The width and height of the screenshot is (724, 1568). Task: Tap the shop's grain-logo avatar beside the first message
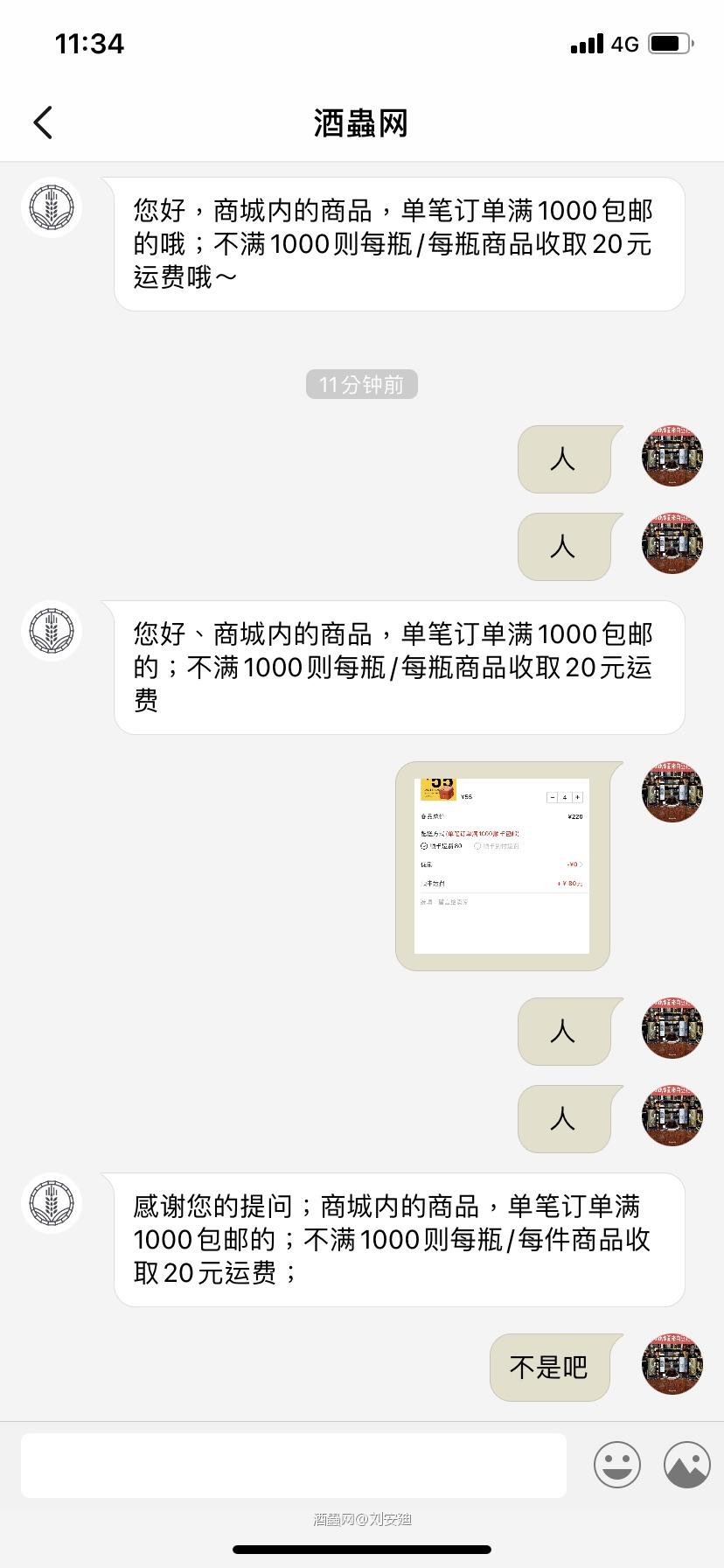(x=52, y=207)
